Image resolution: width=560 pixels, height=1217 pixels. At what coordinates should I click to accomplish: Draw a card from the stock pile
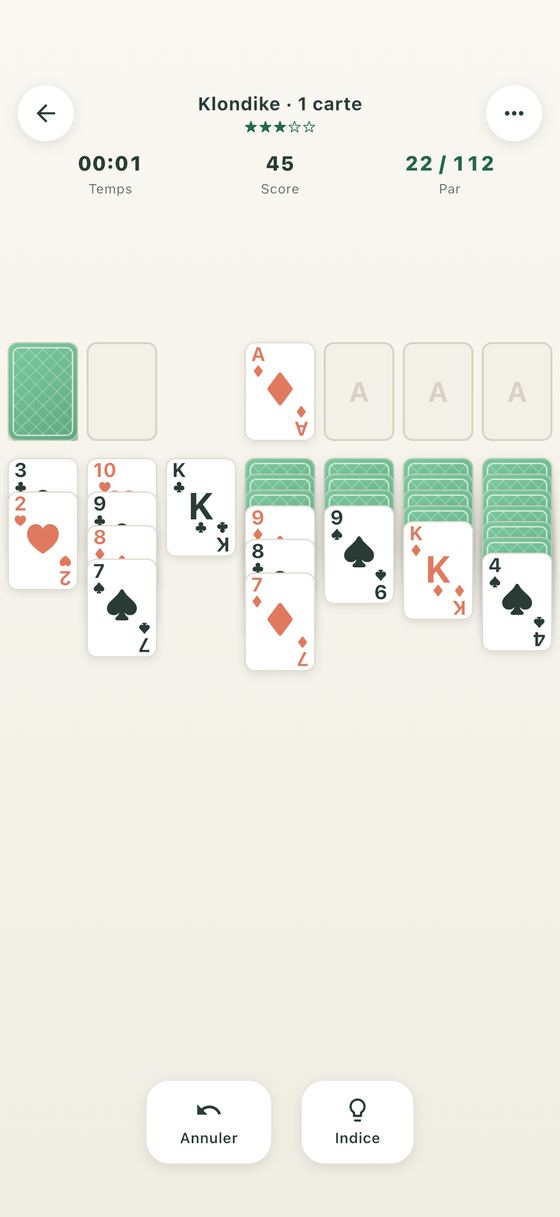coord(43,391)
